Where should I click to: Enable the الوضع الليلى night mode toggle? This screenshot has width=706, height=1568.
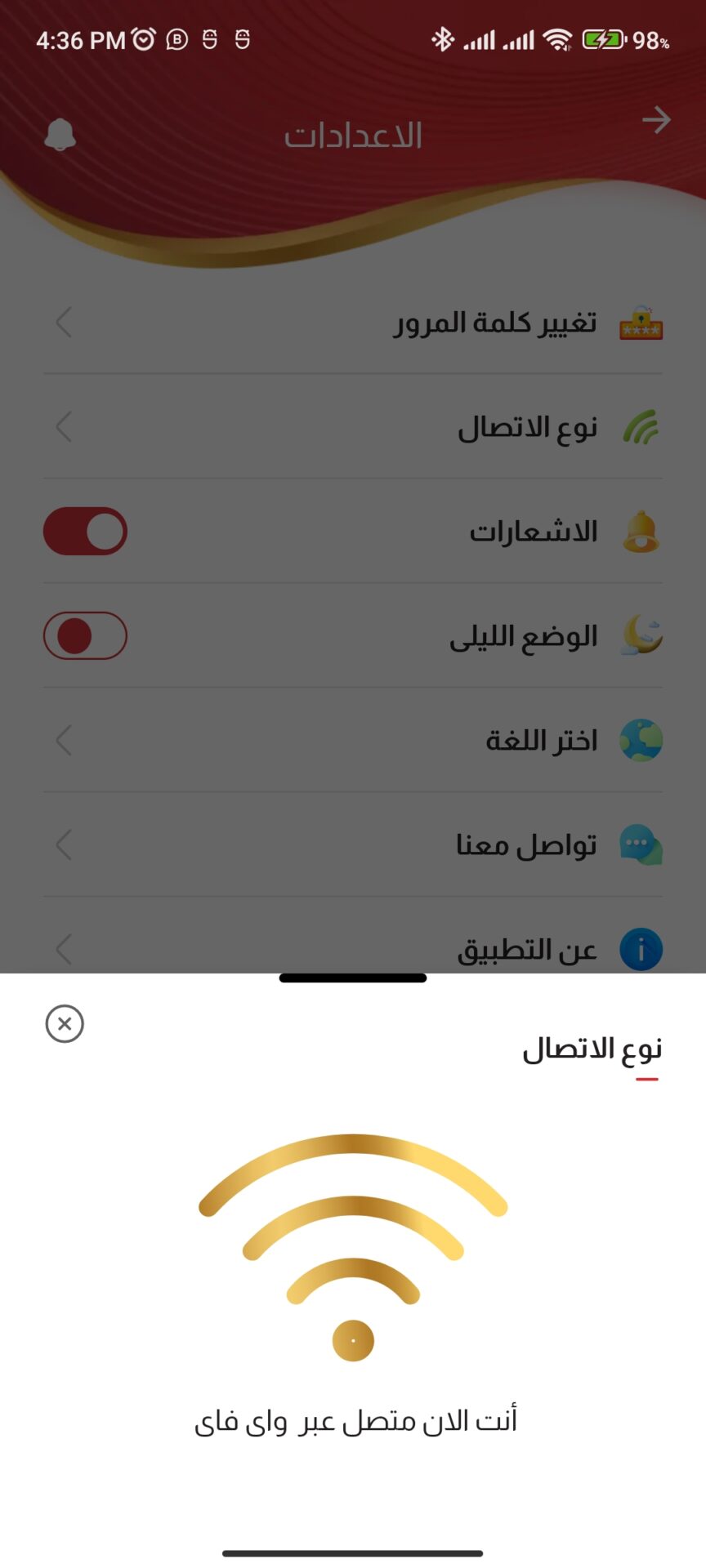pos(85,635)
